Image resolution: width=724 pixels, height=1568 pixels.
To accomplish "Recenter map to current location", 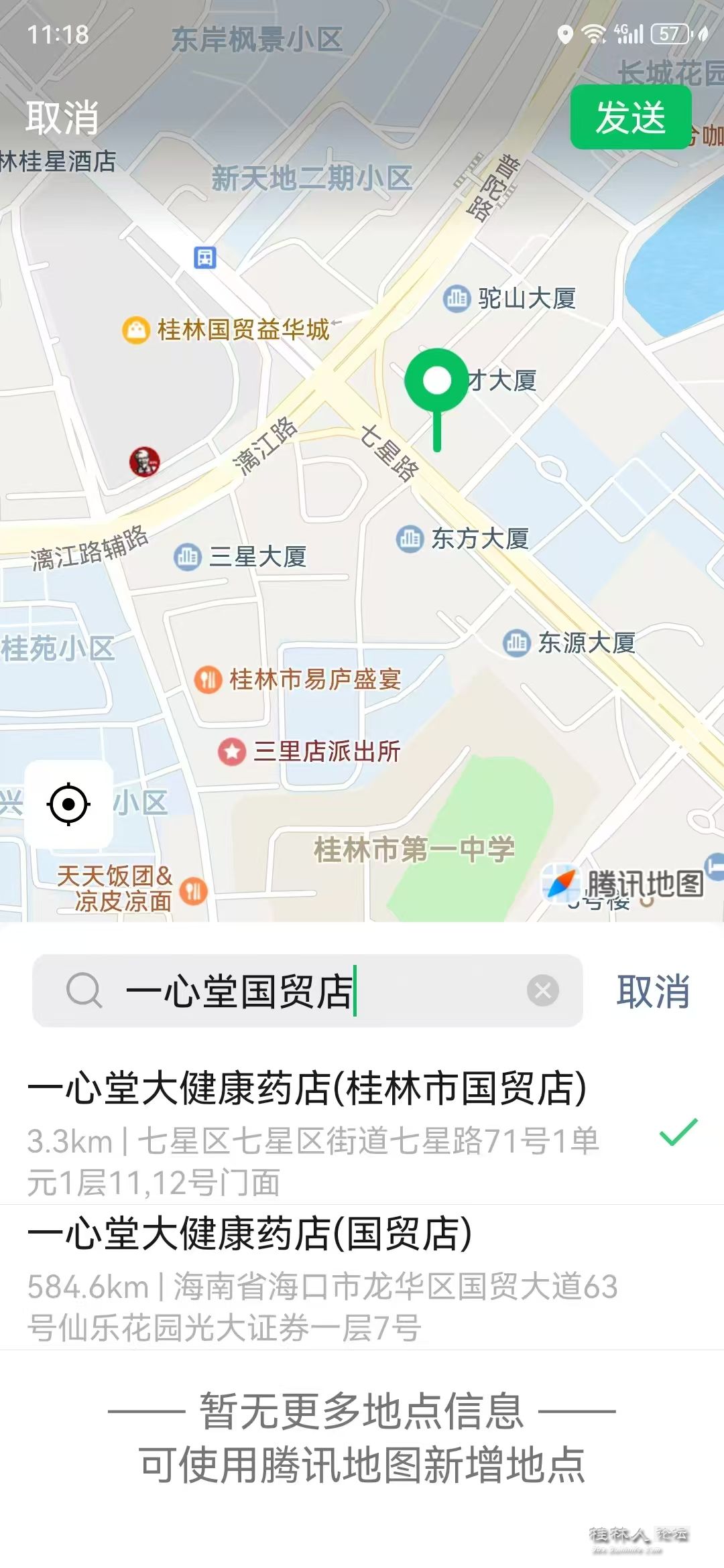I will [68, 803].
